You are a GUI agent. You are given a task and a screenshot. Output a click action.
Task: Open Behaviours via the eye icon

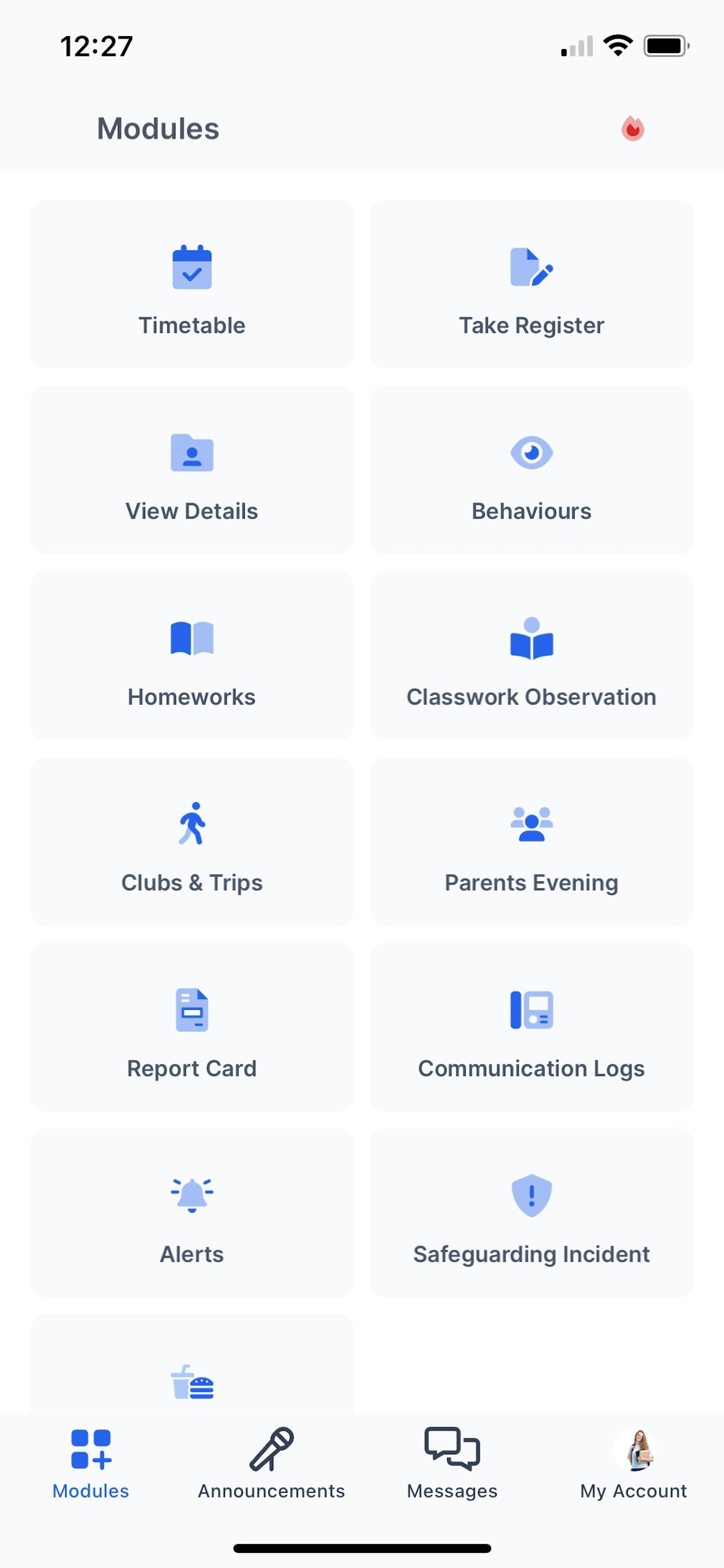[x=530, y=452]
